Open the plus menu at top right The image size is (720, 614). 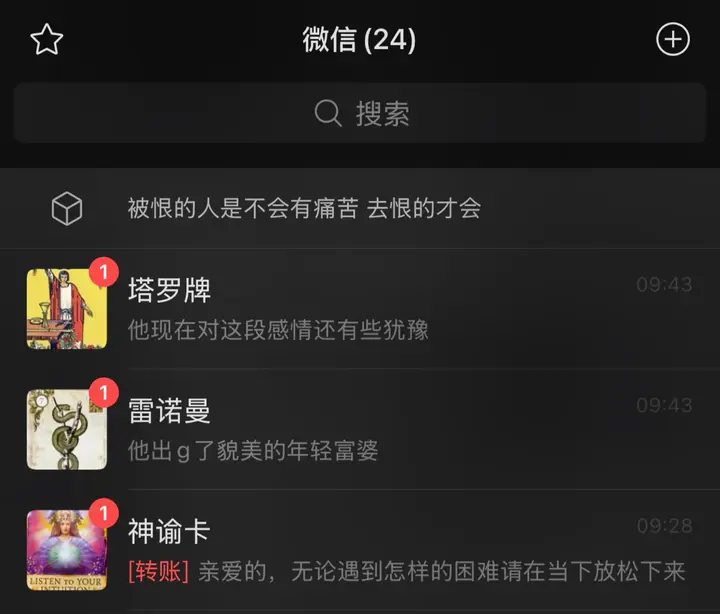[x=673, y=40]
